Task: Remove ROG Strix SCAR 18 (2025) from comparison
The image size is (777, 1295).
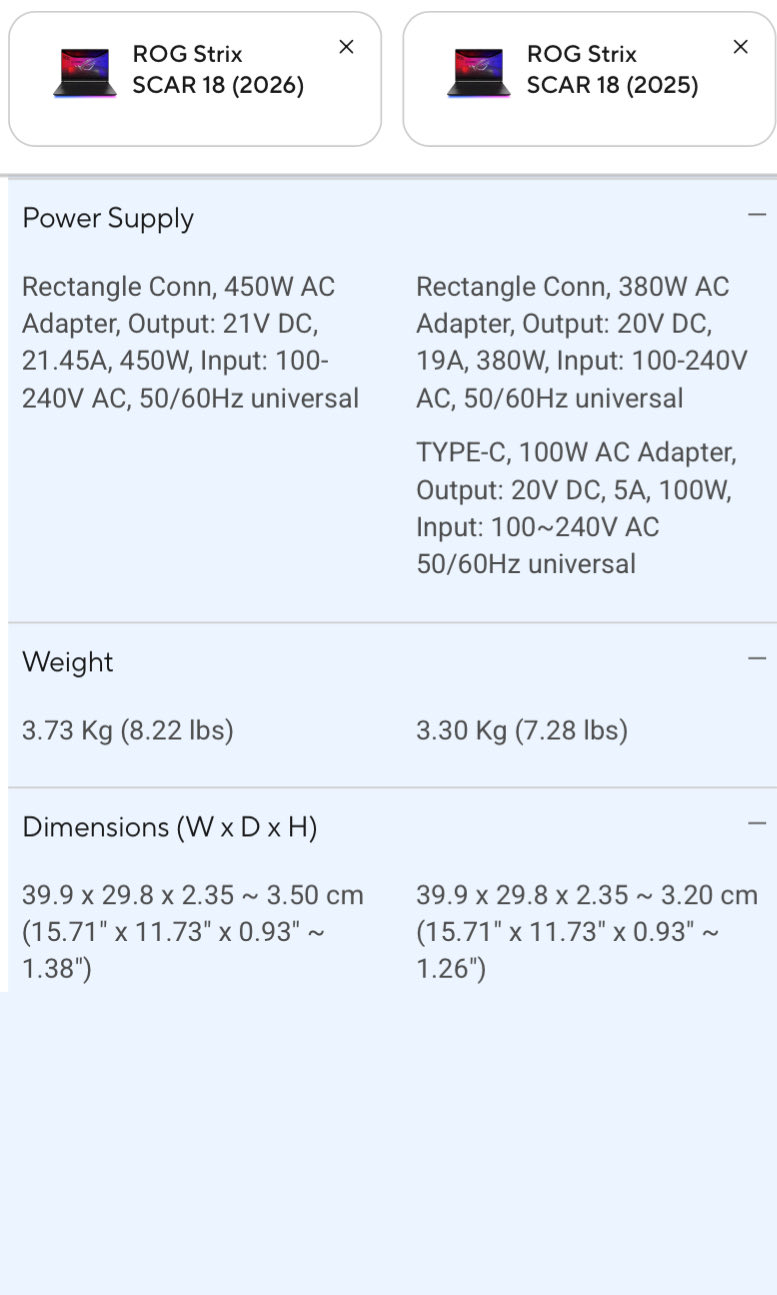Action: pos(740,47)
